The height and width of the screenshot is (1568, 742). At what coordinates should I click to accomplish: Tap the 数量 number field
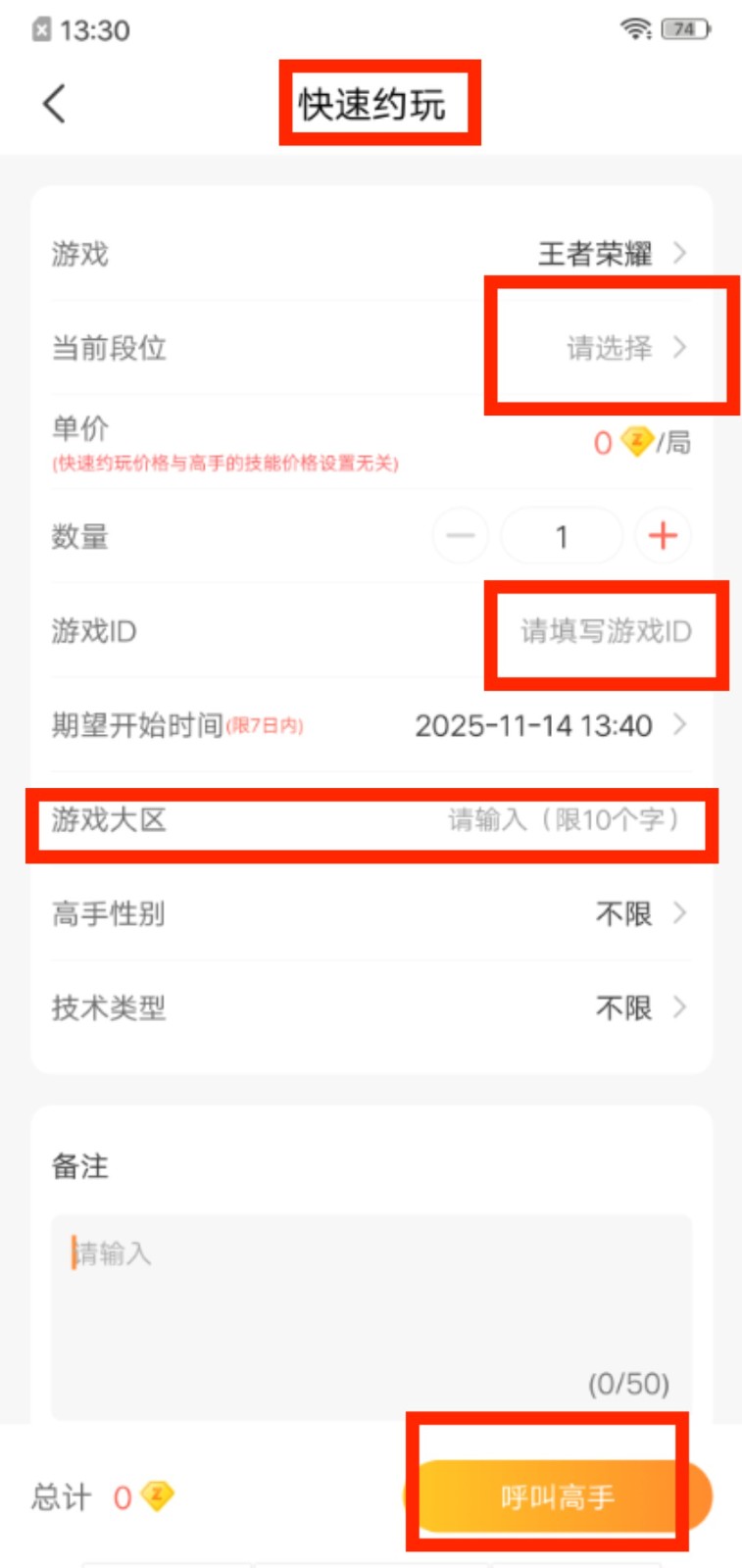pos(562,536)
